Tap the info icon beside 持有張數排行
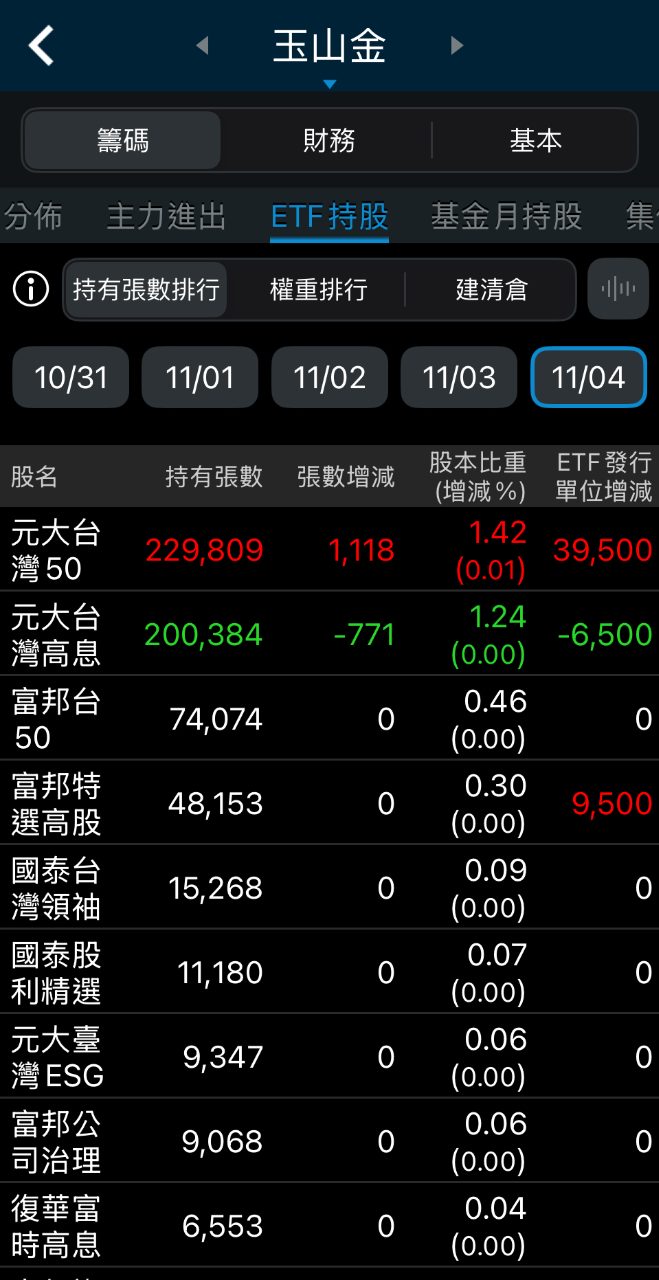This screenshot has width=659, height=1280. coord(31,290)
